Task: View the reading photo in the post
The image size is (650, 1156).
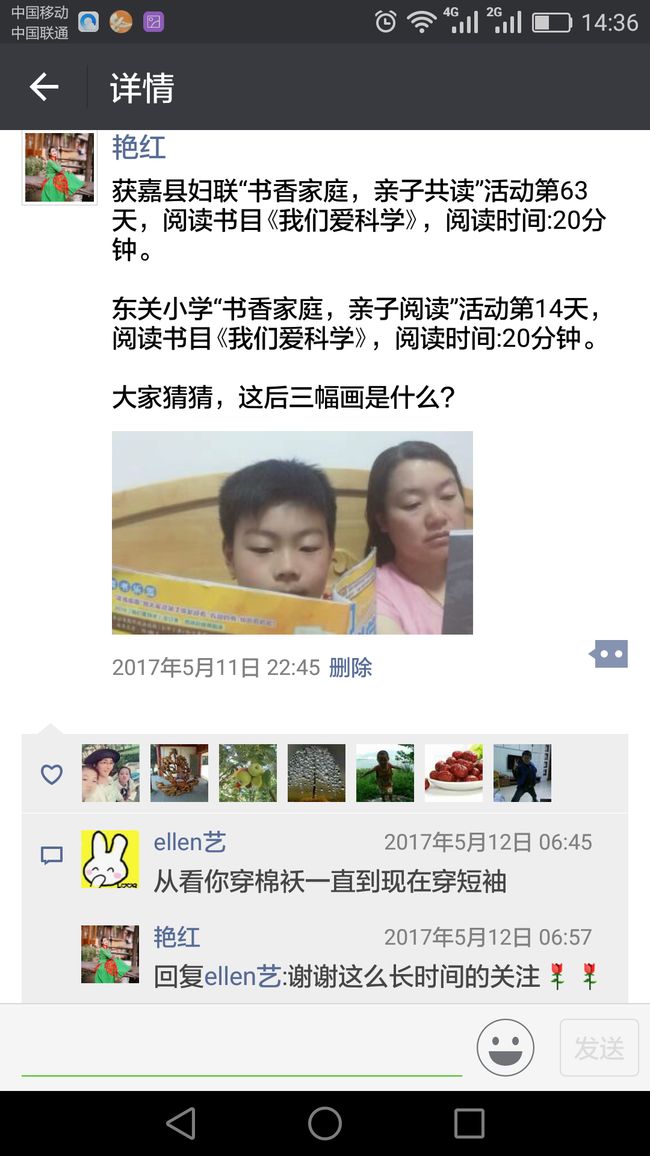Action: (x=292, y=532)
